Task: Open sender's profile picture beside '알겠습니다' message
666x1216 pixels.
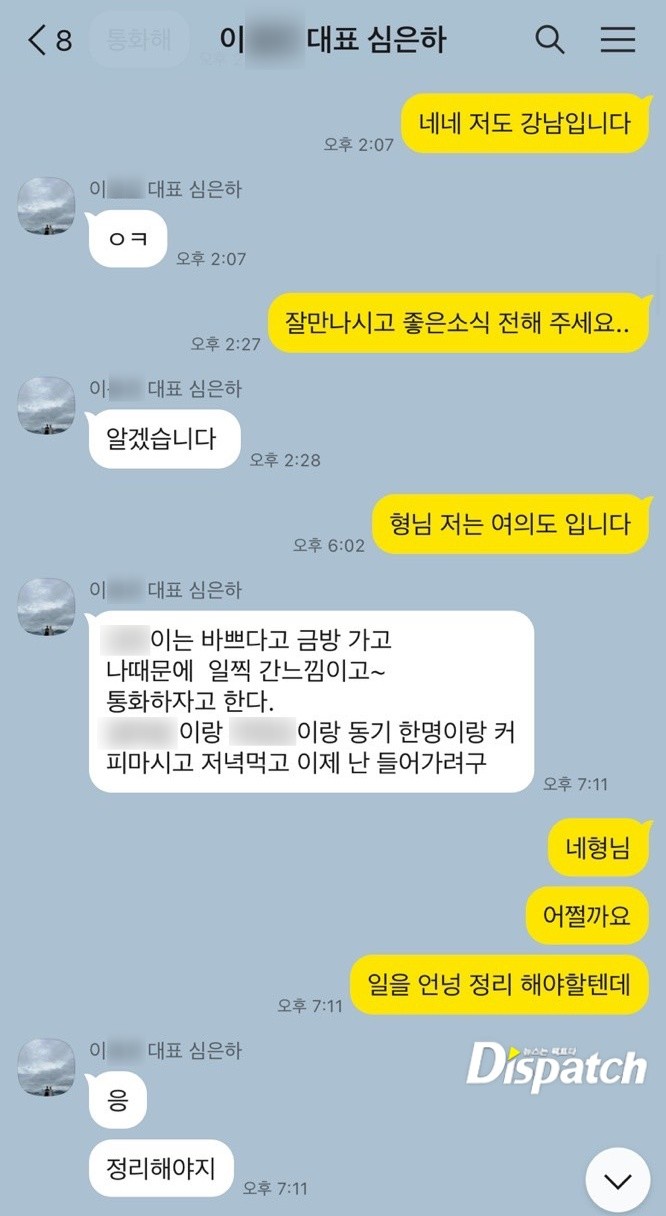Action: click(47, 405)
